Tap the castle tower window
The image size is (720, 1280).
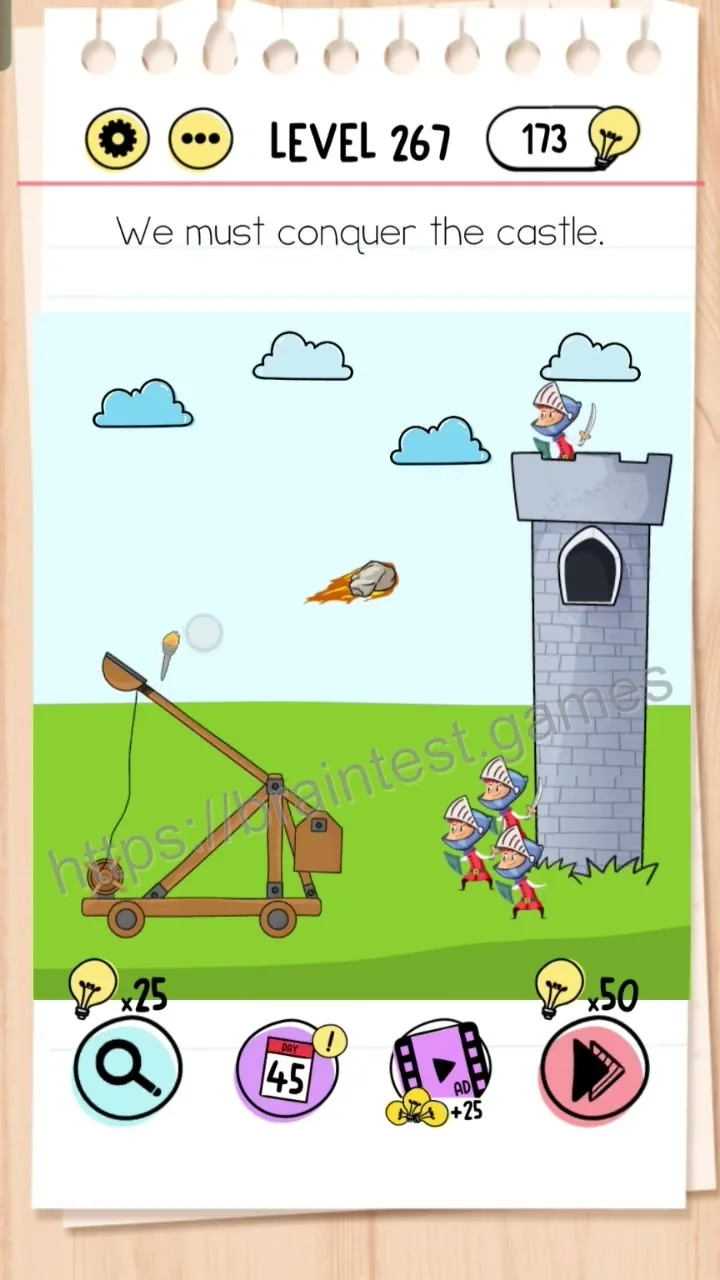coord(589,566)
